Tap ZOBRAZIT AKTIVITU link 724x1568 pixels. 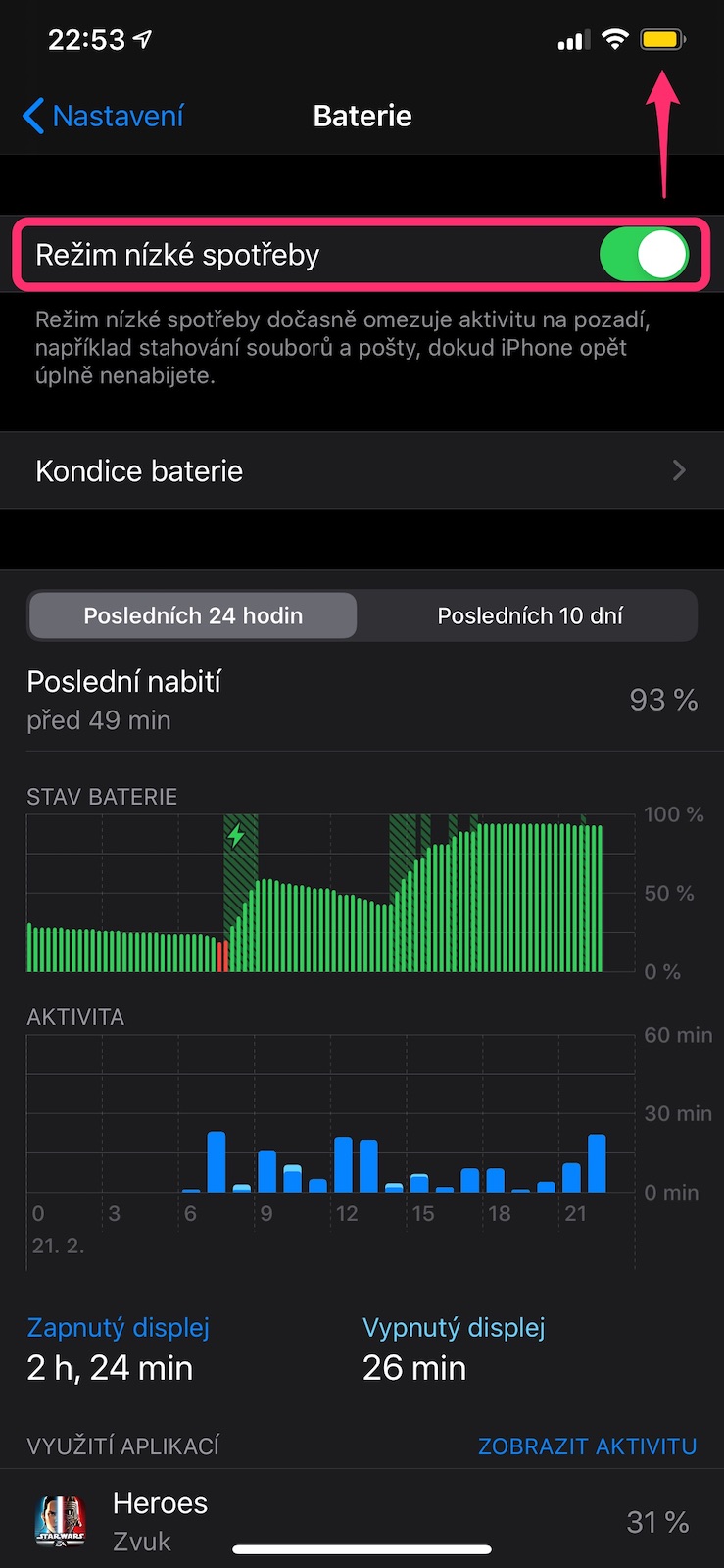tap(587, 1446)
